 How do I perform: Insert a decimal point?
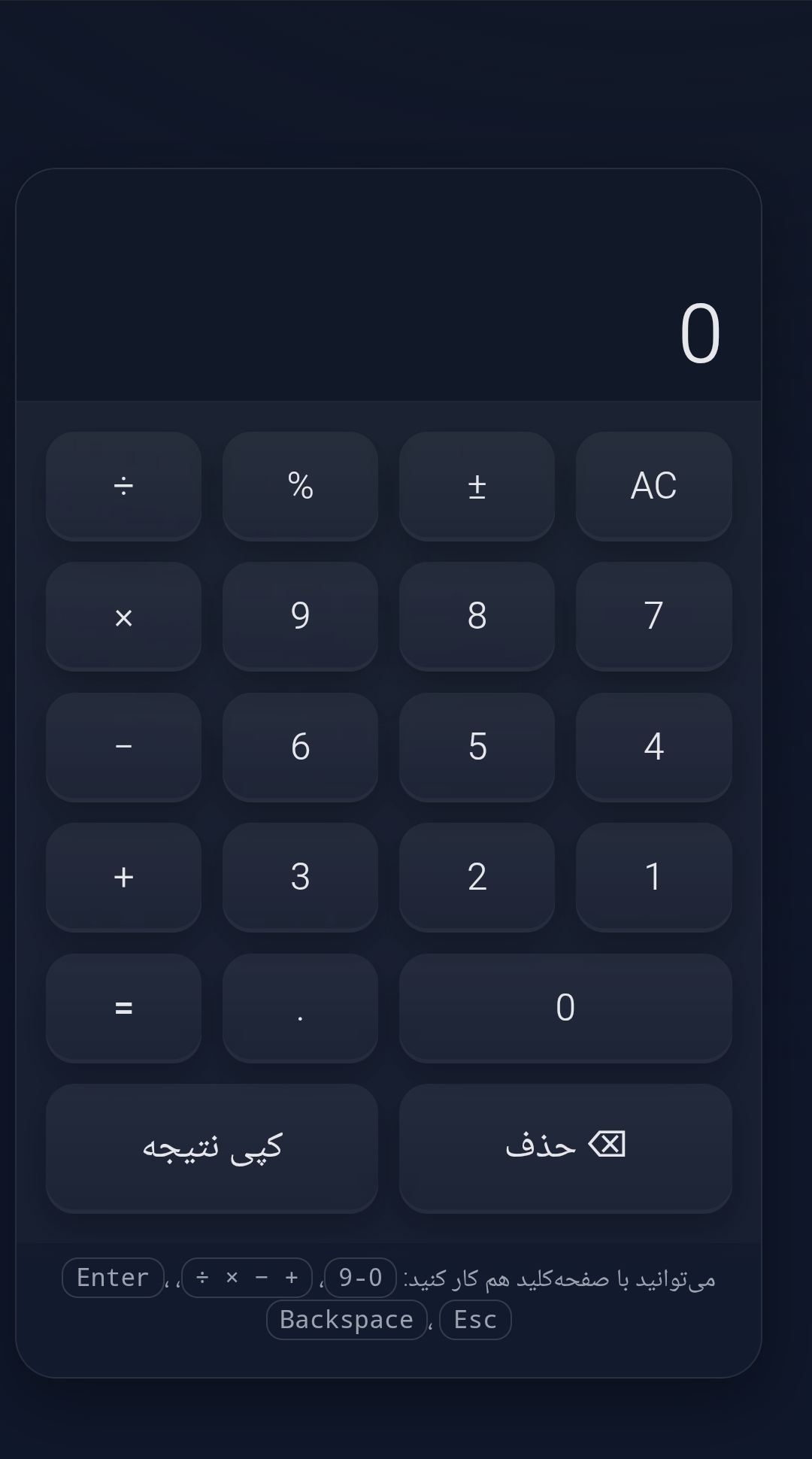[x=300, y=1008]
